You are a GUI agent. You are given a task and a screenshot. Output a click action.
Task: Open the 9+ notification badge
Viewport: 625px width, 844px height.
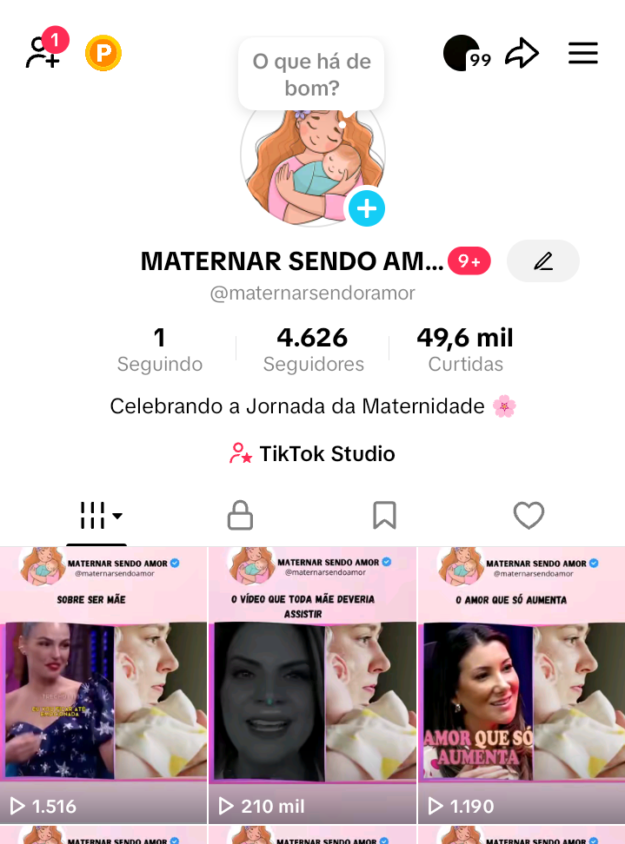click(469, 261)
